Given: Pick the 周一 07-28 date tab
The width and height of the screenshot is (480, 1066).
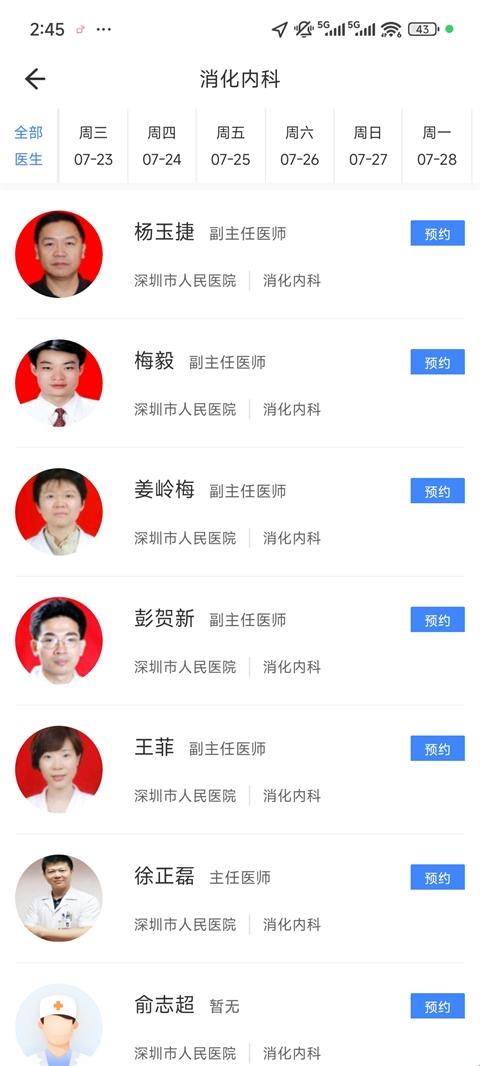Looking at the screenshot, I should click(436, 145).
